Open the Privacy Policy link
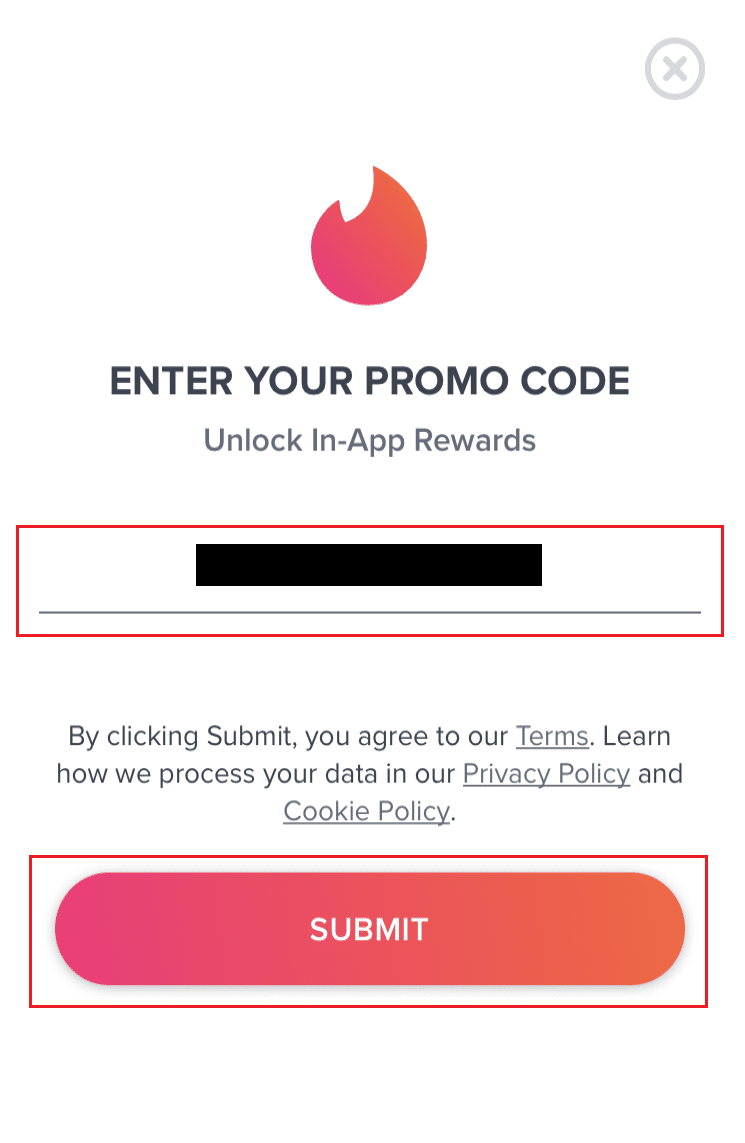 546,774
